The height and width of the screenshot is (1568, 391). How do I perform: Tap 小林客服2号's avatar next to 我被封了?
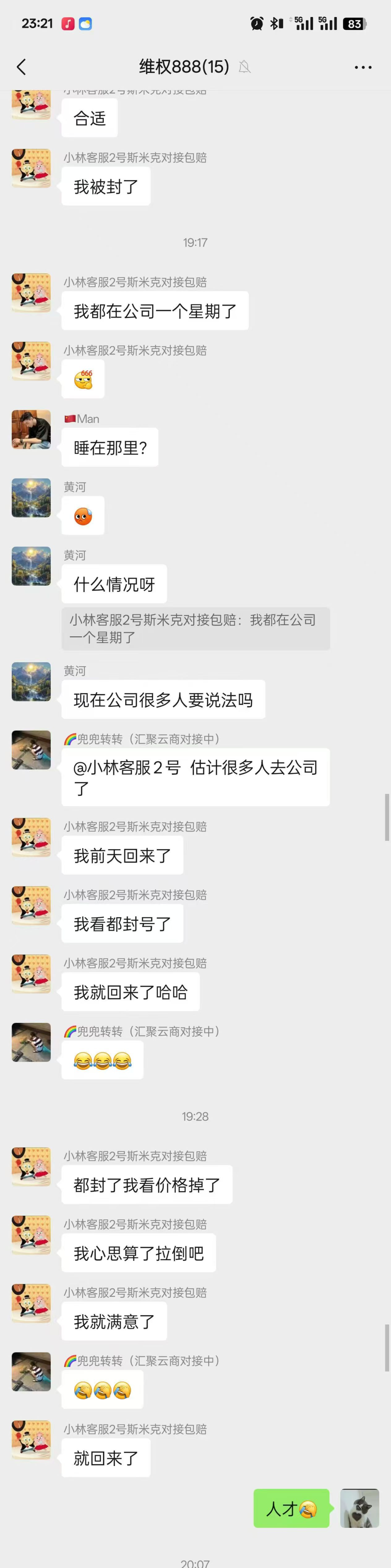[31, 168]
